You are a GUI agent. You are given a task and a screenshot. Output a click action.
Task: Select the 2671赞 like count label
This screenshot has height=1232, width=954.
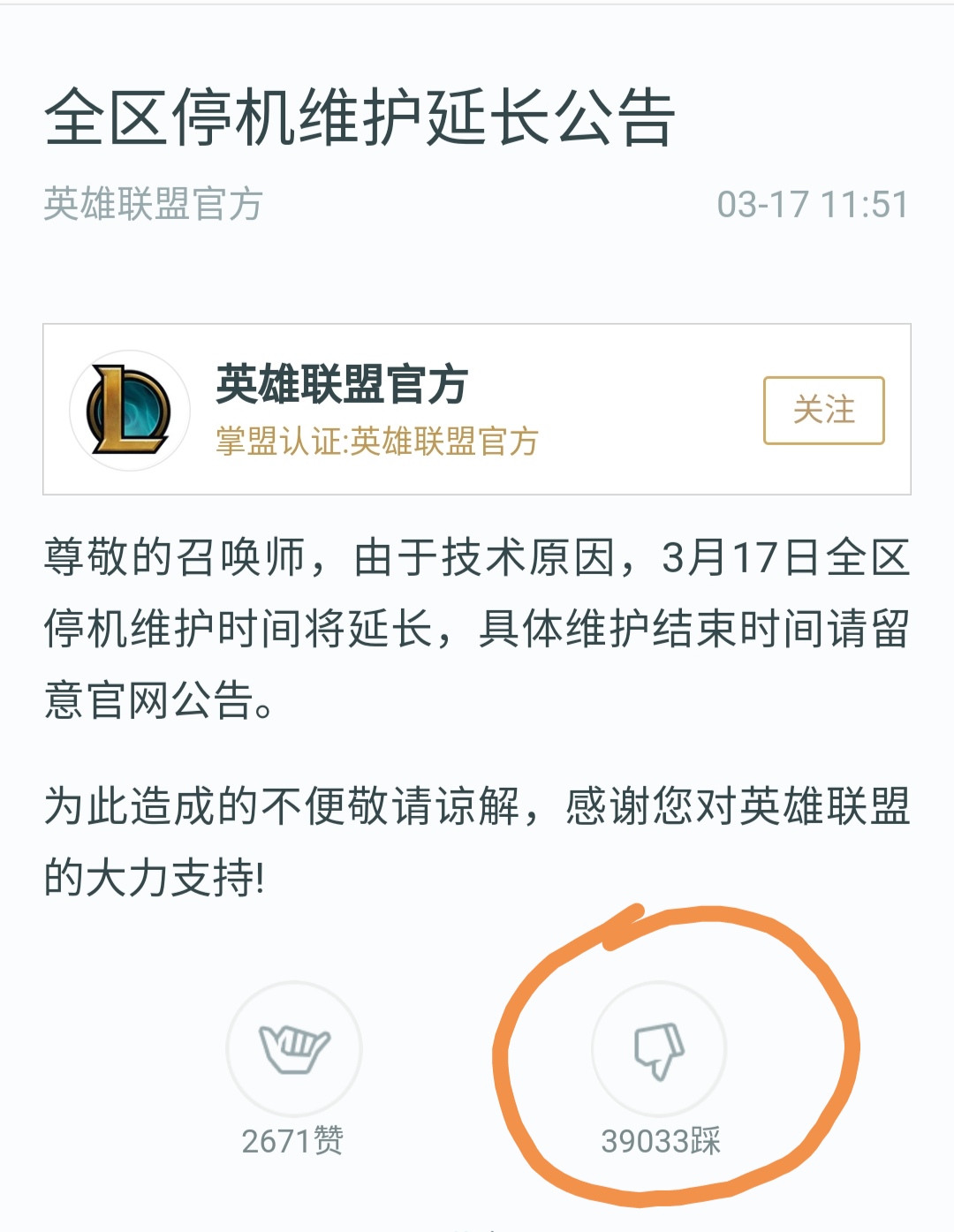coord(295,1139)
